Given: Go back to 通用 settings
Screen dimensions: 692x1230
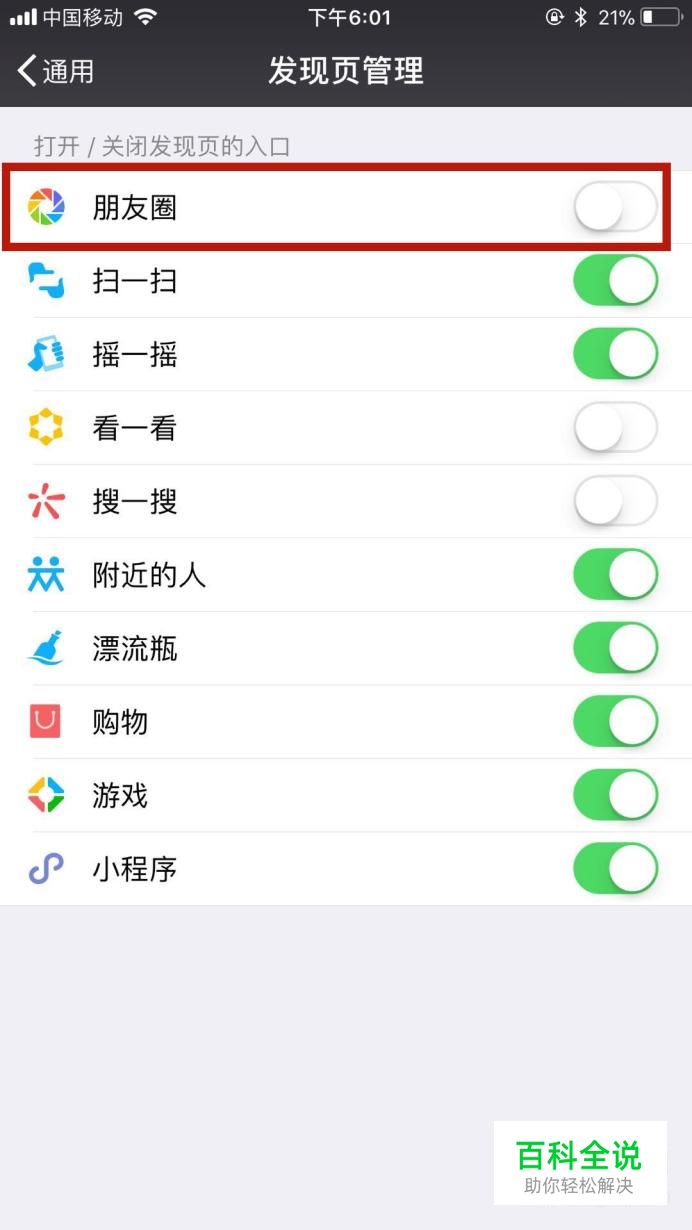Looking at the screenshot, I should tap(56, 71).
